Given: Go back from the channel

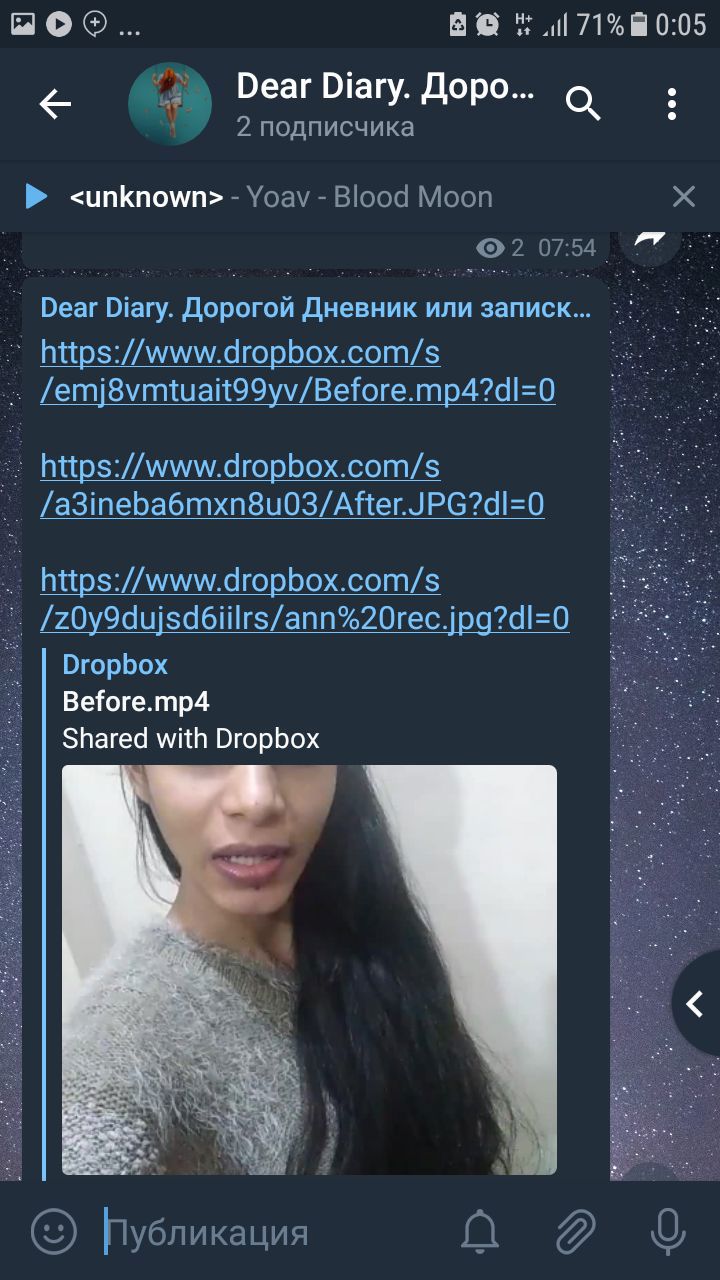Looking at the screenshot, I should click(55, 104).
